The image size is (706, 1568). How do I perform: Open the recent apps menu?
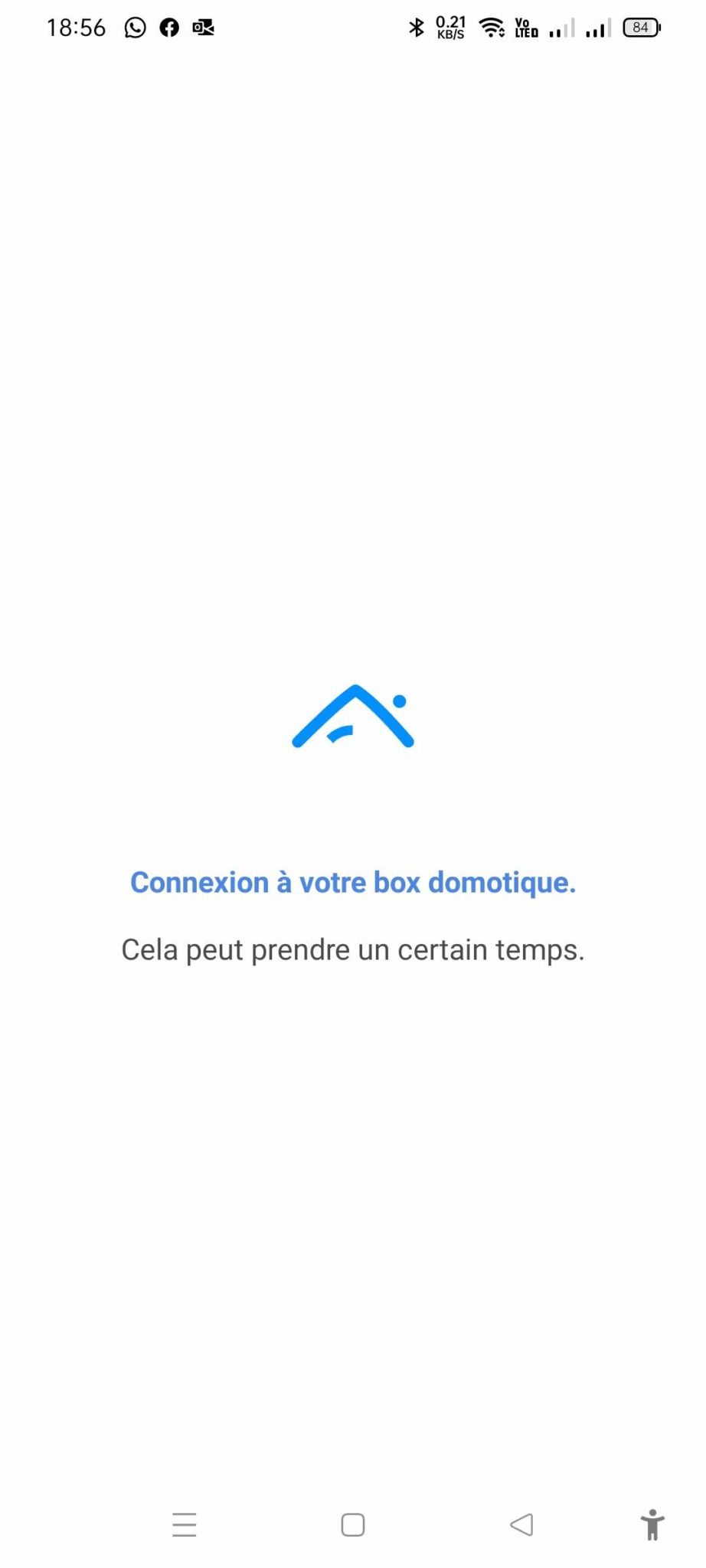[x=185, y=1524]
